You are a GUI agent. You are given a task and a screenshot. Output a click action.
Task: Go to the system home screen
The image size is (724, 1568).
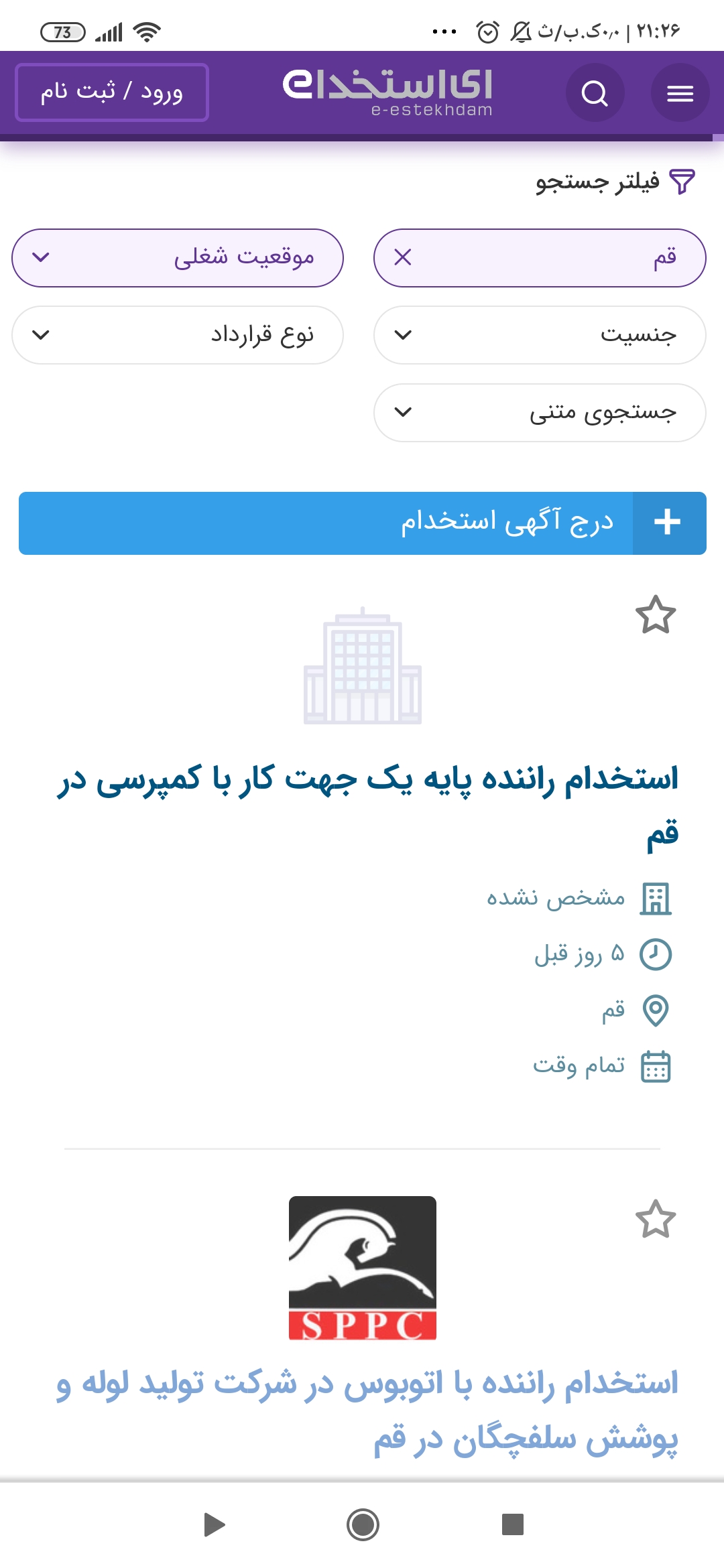pos(363,1524)
